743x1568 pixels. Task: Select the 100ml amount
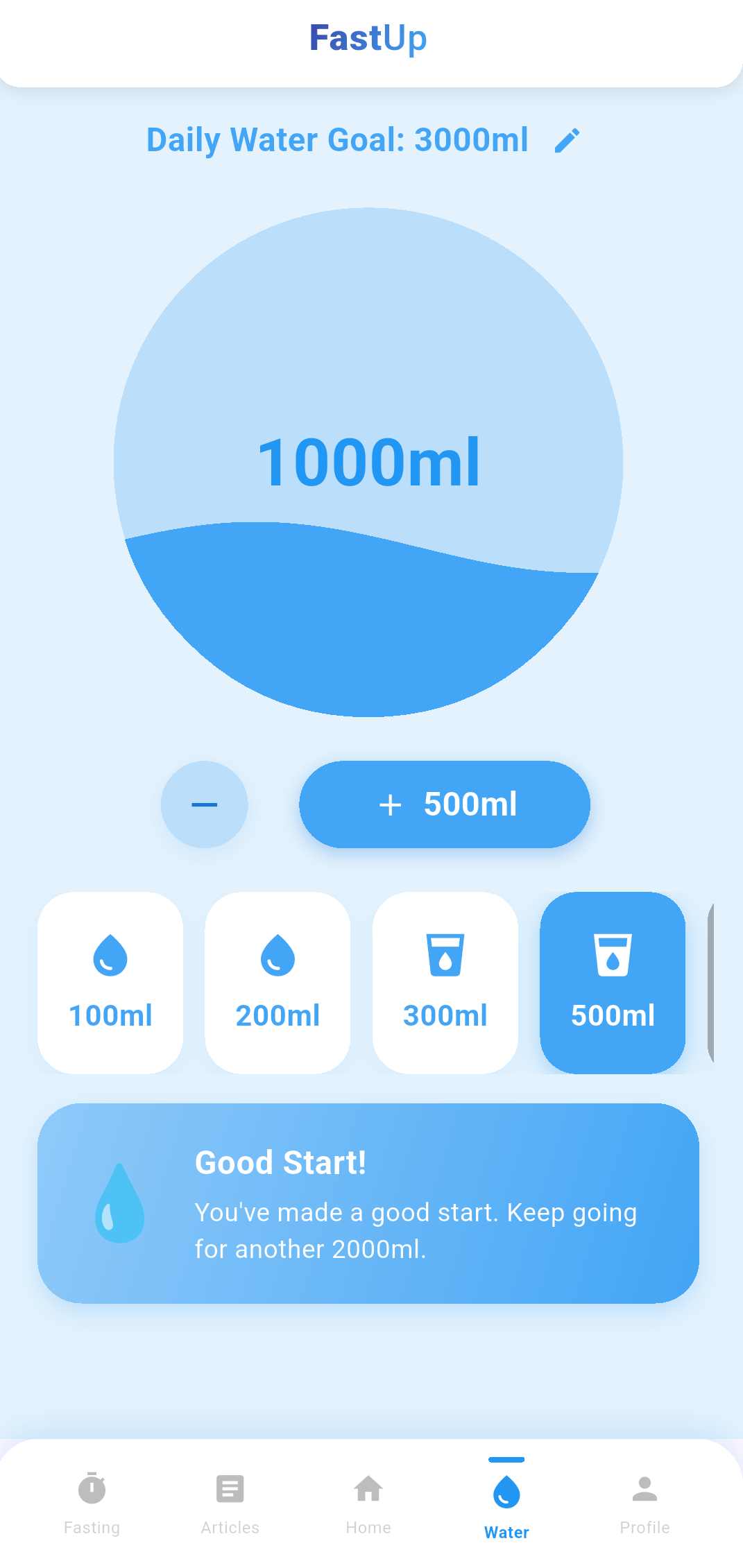pos(110,983)
